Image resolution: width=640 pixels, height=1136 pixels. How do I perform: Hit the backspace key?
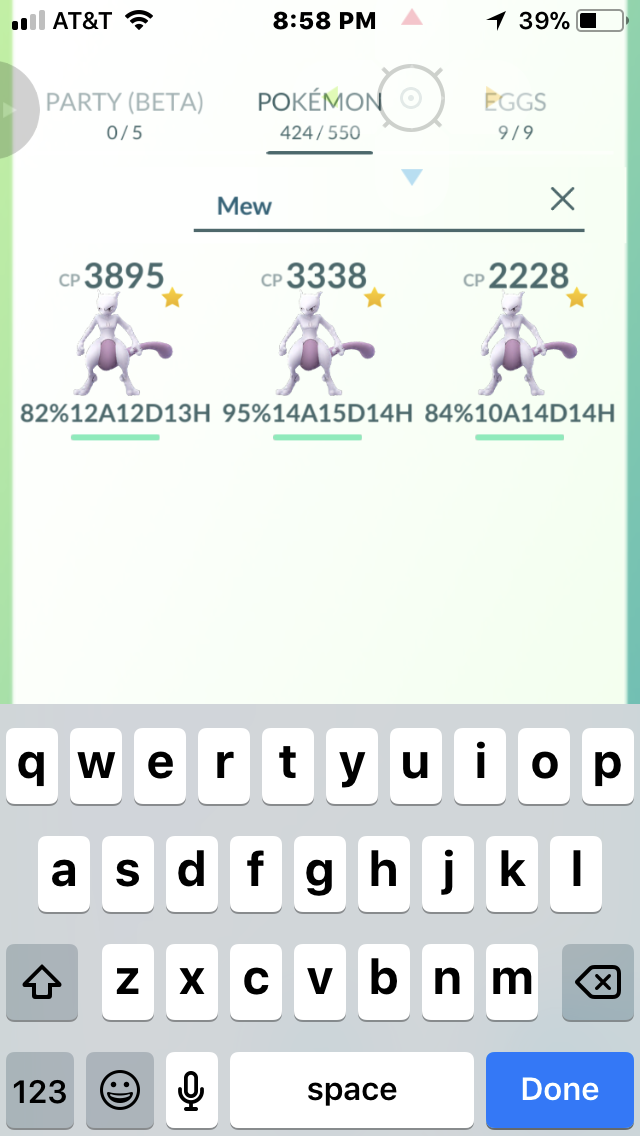coord(597,983)
